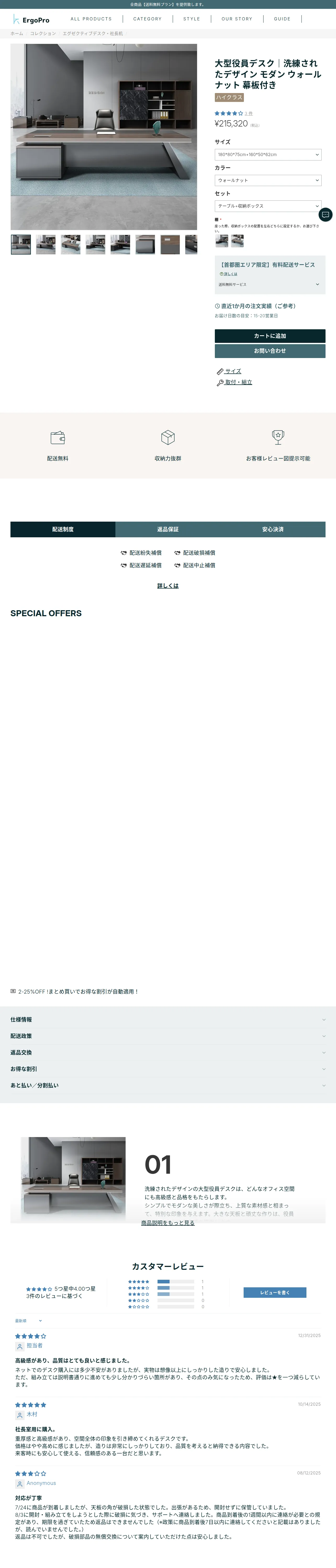
Task: Expand the あと払い／分割払い section
Action: [x=168, y=1085]
